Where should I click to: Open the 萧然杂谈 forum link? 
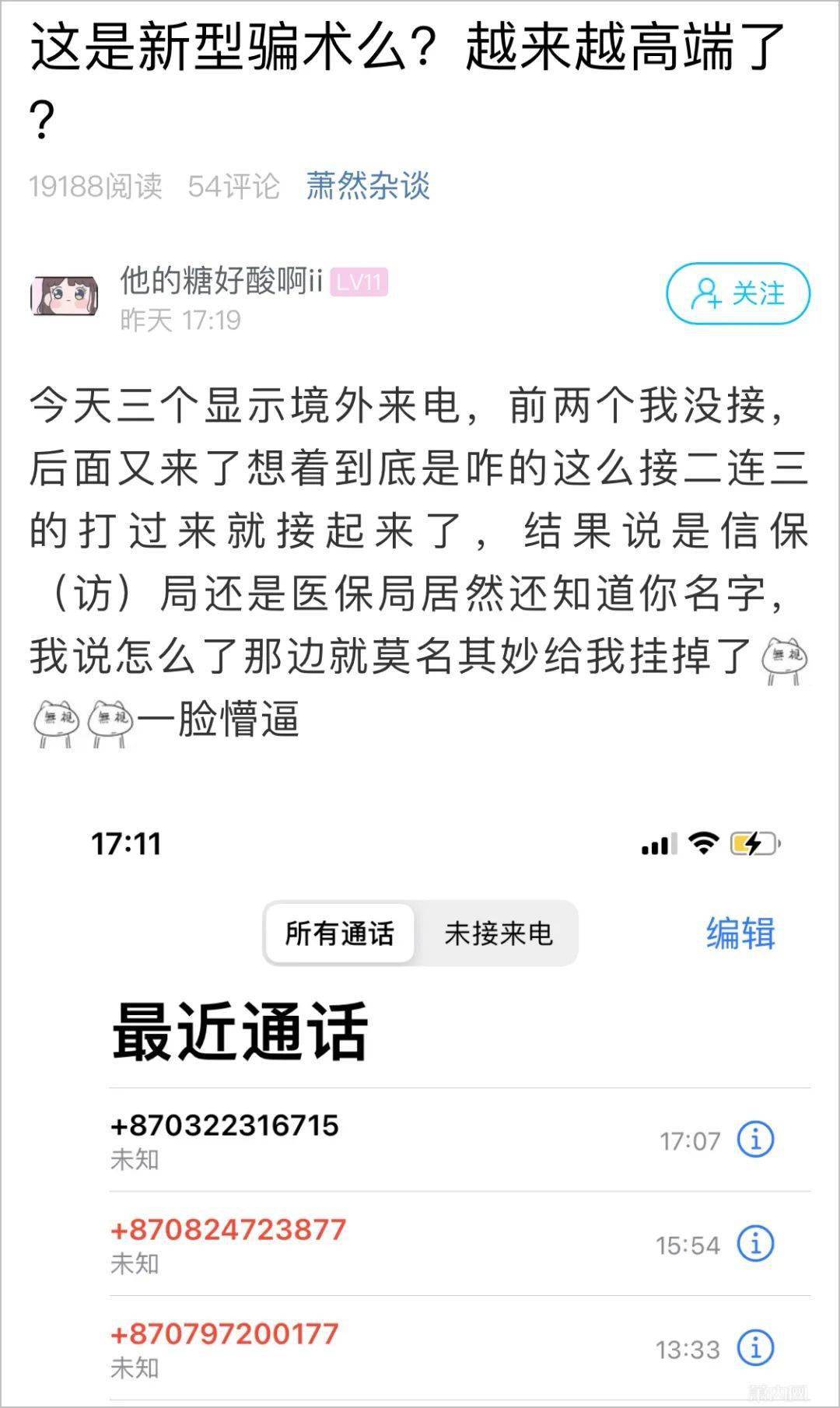pos(367,186)
